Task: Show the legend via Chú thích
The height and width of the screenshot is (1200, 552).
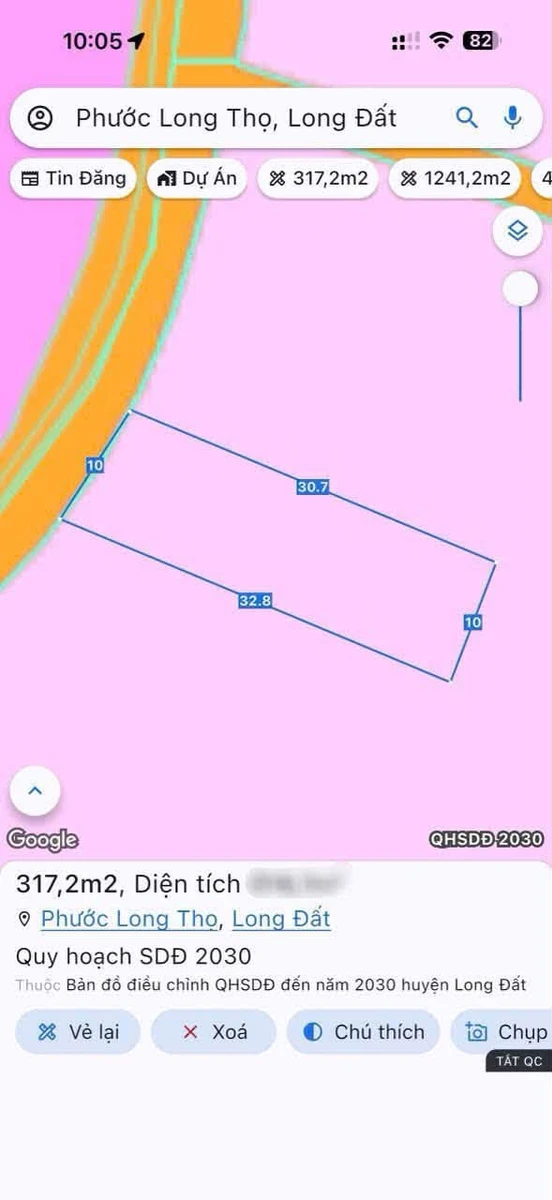Action: tap(364, 1032)
